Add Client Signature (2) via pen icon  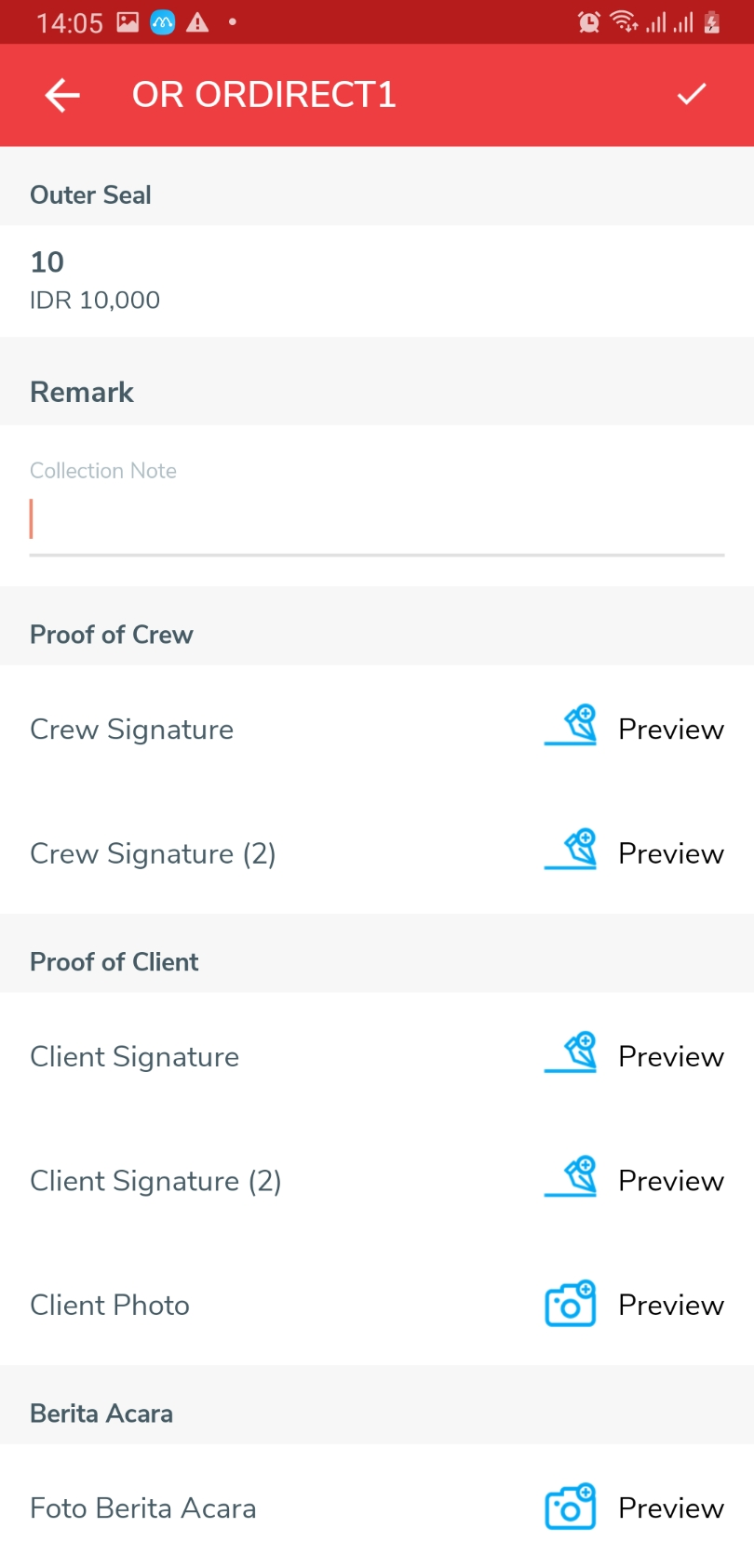click(571, 1177)
